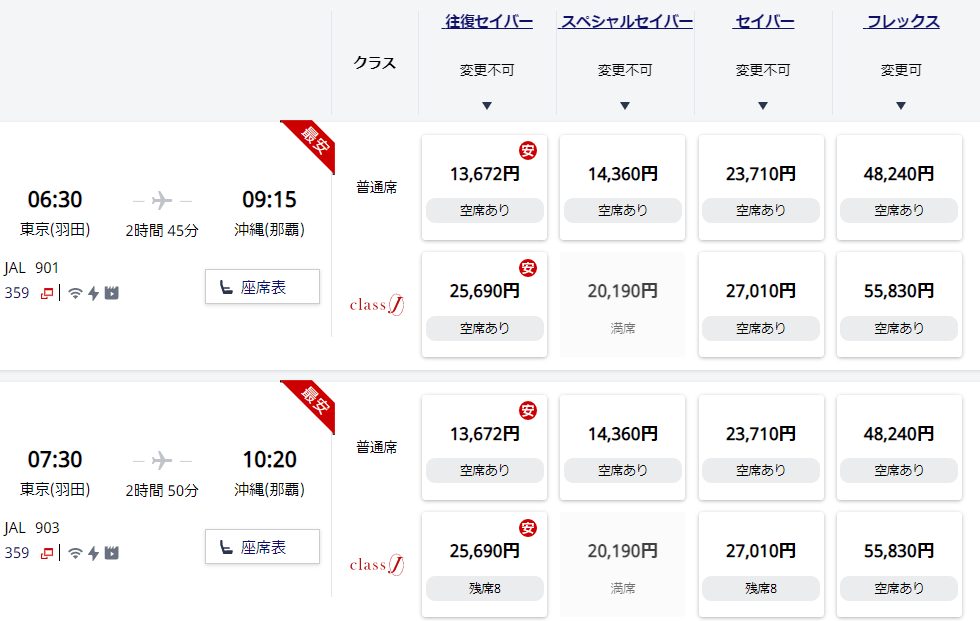The width and height of the screenshot is (980, 621).
Task: View the 座席表 for JAL 901
Action: pos(262,287)
